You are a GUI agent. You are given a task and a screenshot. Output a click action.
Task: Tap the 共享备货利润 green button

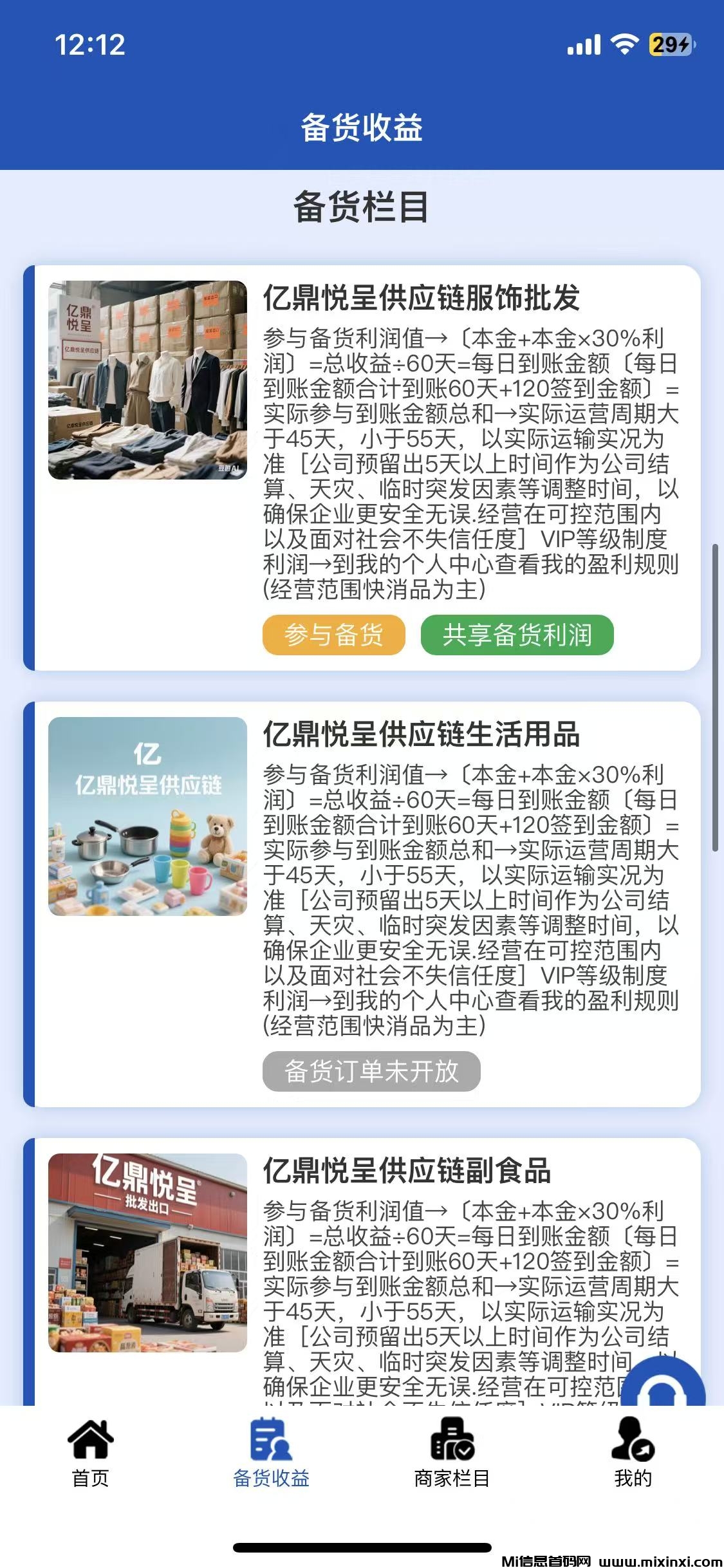coord(517,635)
